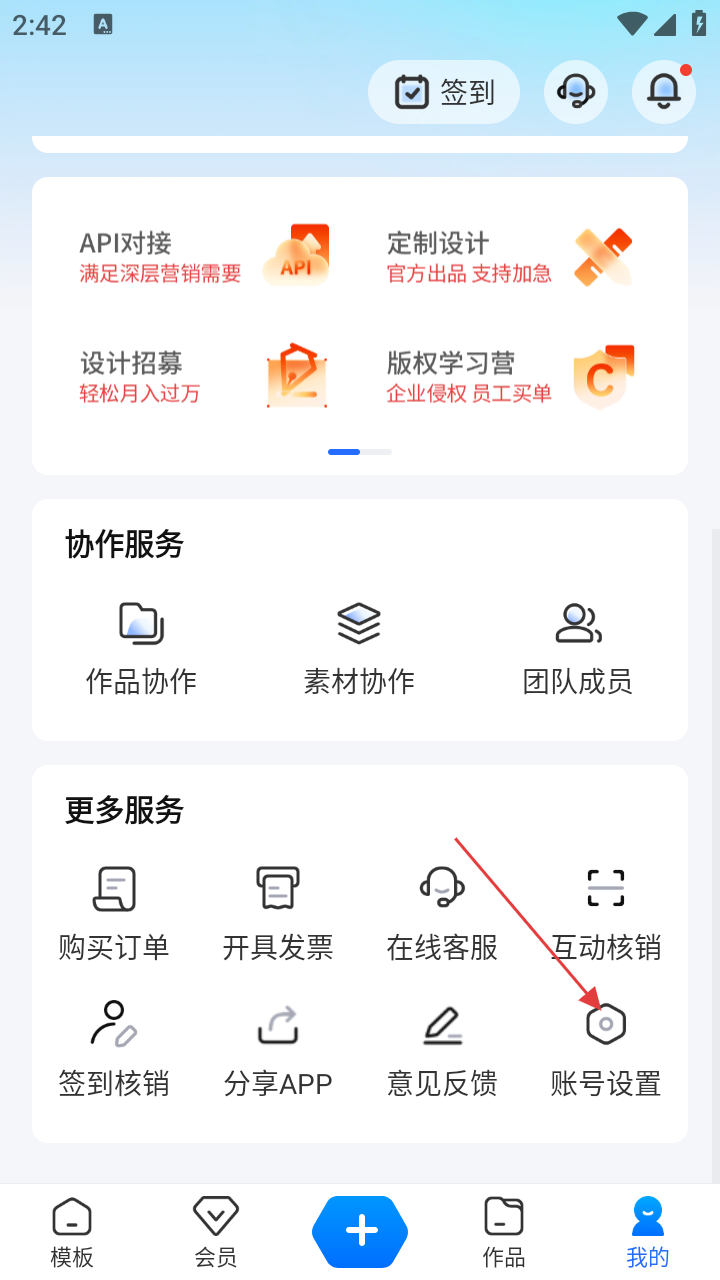Screen dimensions: 720x1280
Task: Contact 在线客服 online support
Action: click(x=442, y=912)
